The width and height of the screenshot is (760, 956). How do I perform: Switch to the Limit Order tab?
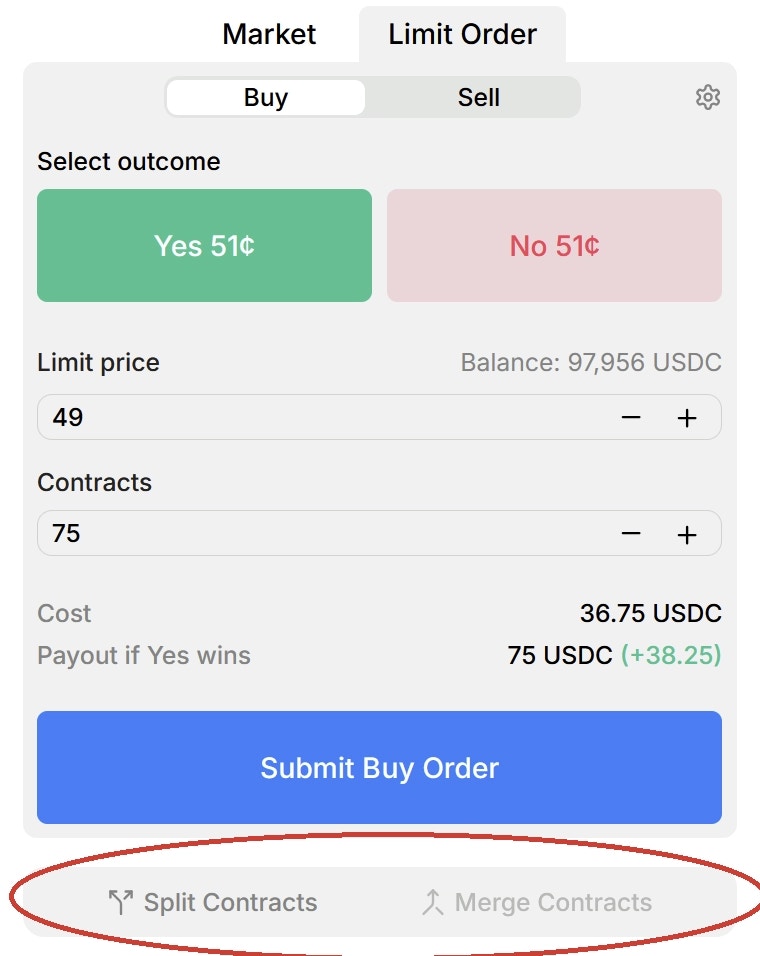461,34
